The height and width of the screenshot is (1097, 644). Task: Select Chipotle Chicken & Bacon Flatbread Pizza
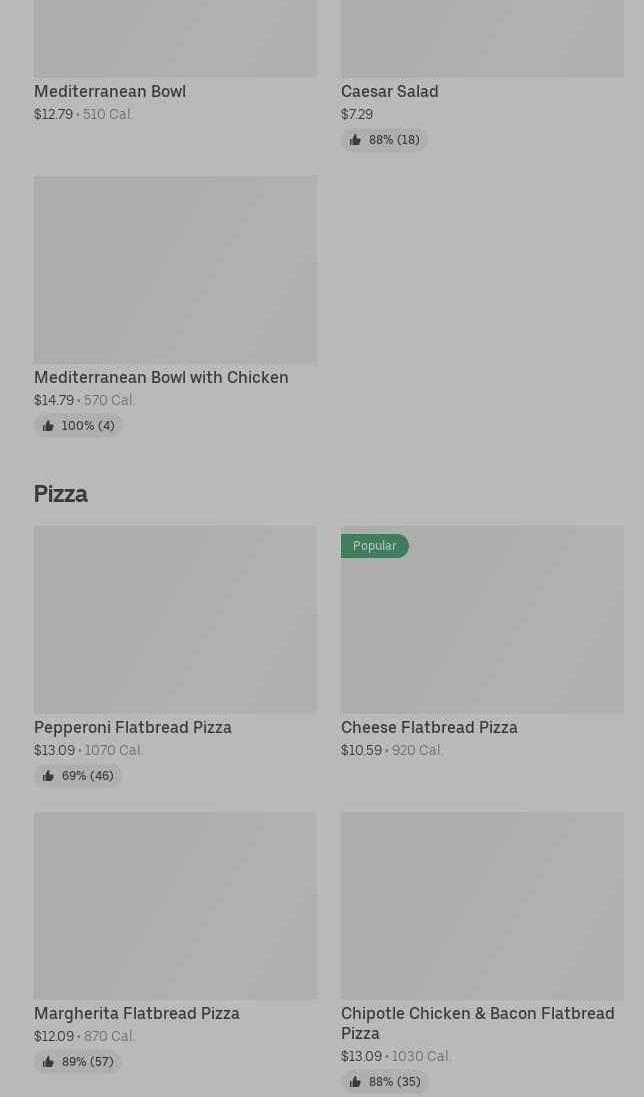(482, 952)
